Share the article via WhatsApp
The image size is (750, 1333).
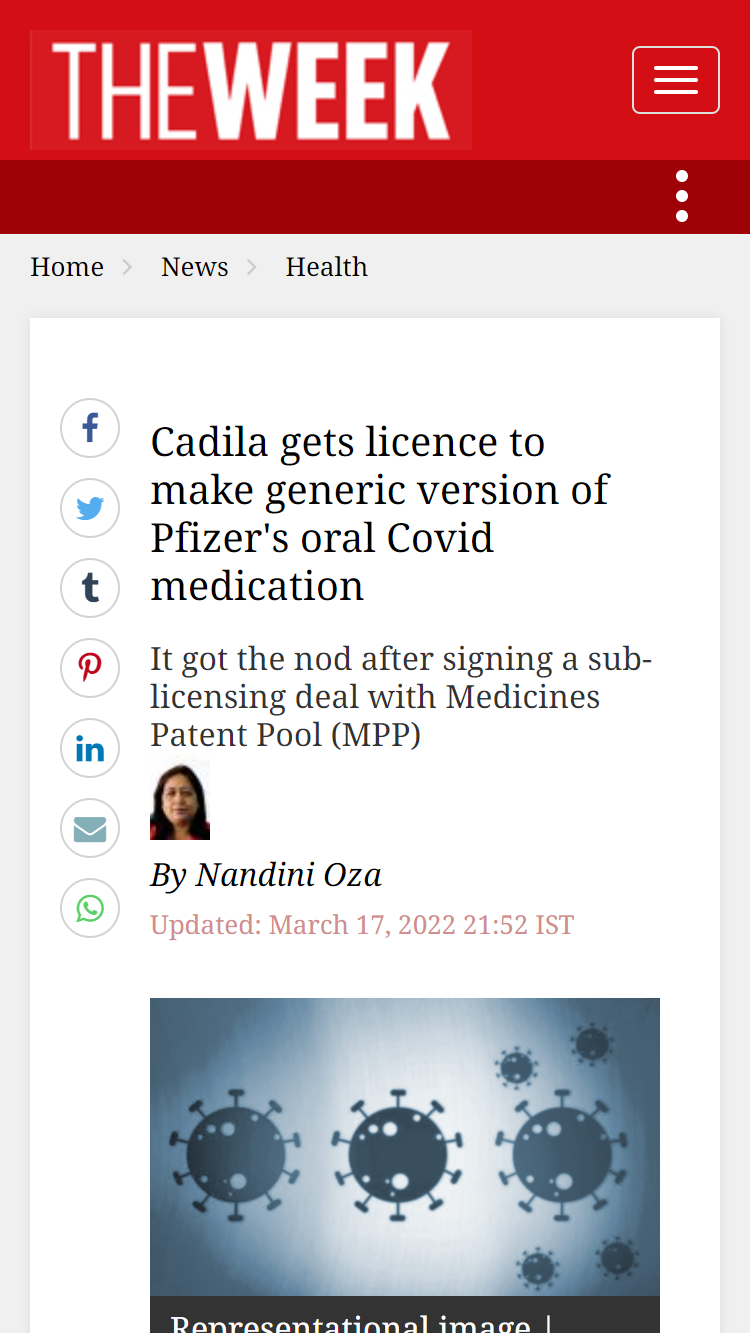pos(90,908)
